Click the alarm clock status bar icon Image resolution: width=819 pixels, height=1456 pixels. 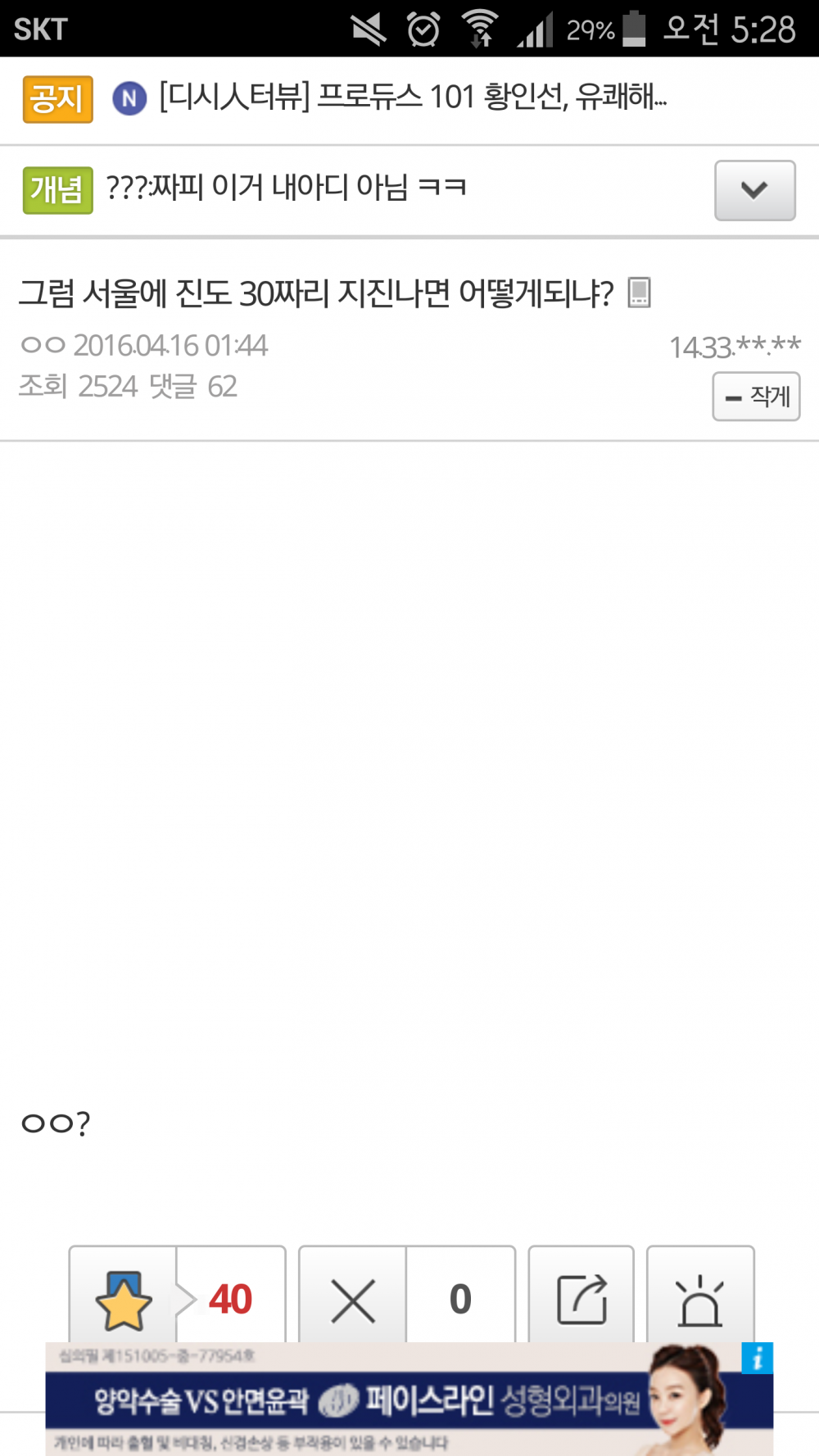pos(424,27)
